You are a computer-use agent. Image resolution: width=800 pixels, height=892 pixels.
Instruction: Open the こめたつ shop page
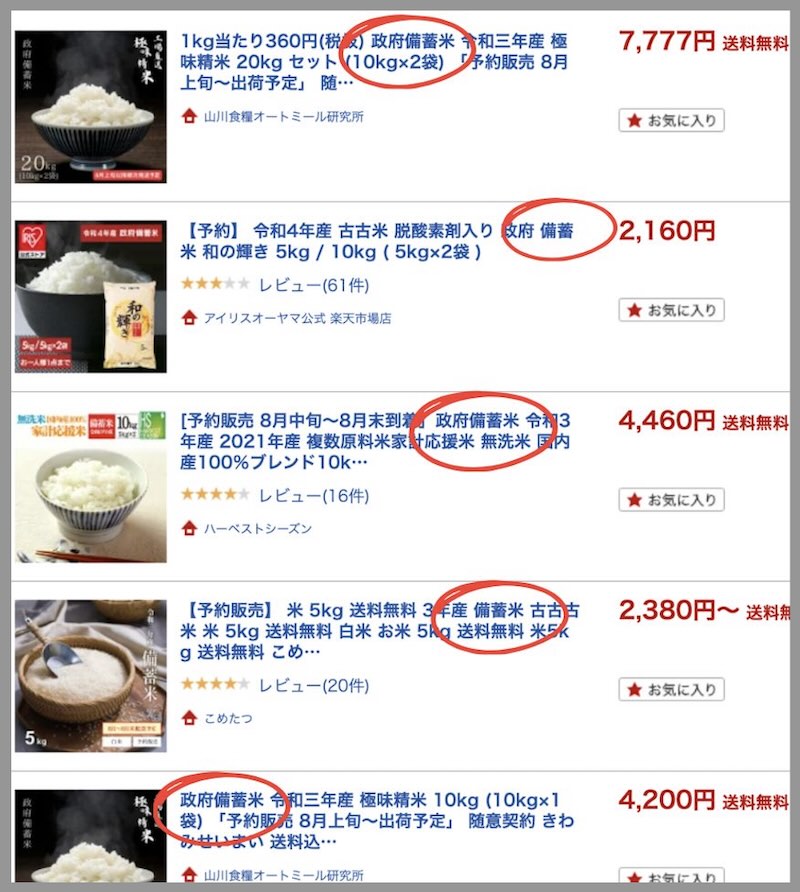(x=227, y=718)
